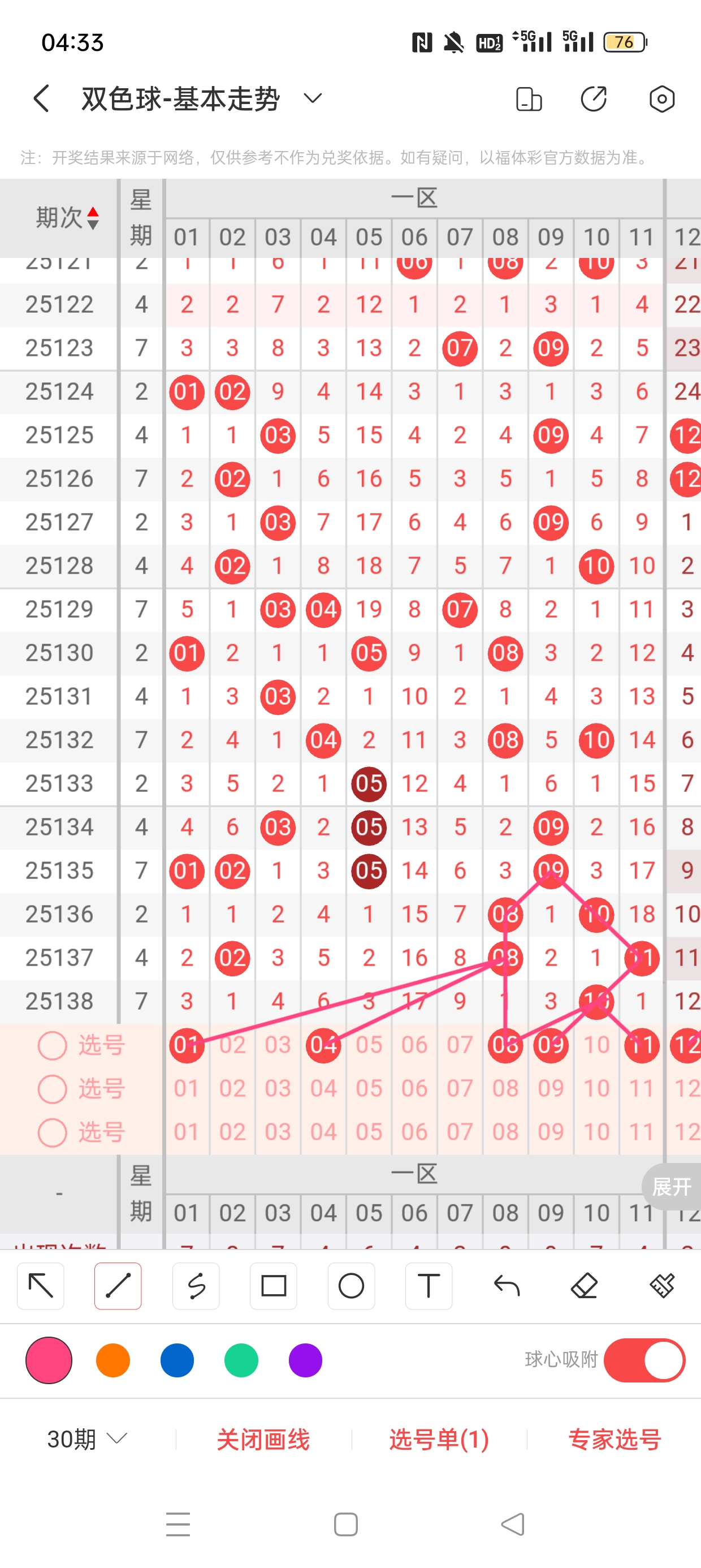Switch screen orientation via the device icon
Screen dimensions: 701x1568
[x=528, y=98]
